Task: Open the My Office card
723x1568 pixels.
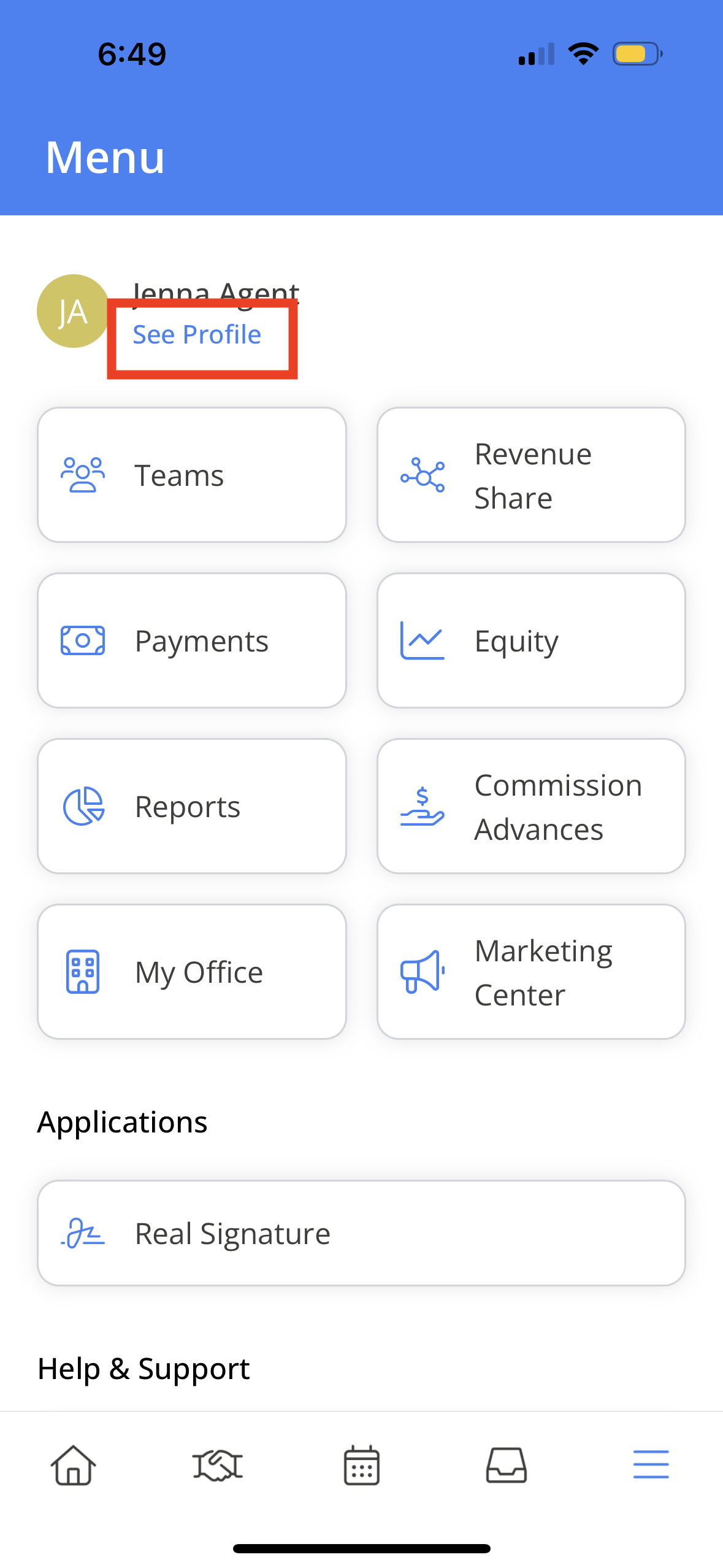Action: [x=192, y=971]
